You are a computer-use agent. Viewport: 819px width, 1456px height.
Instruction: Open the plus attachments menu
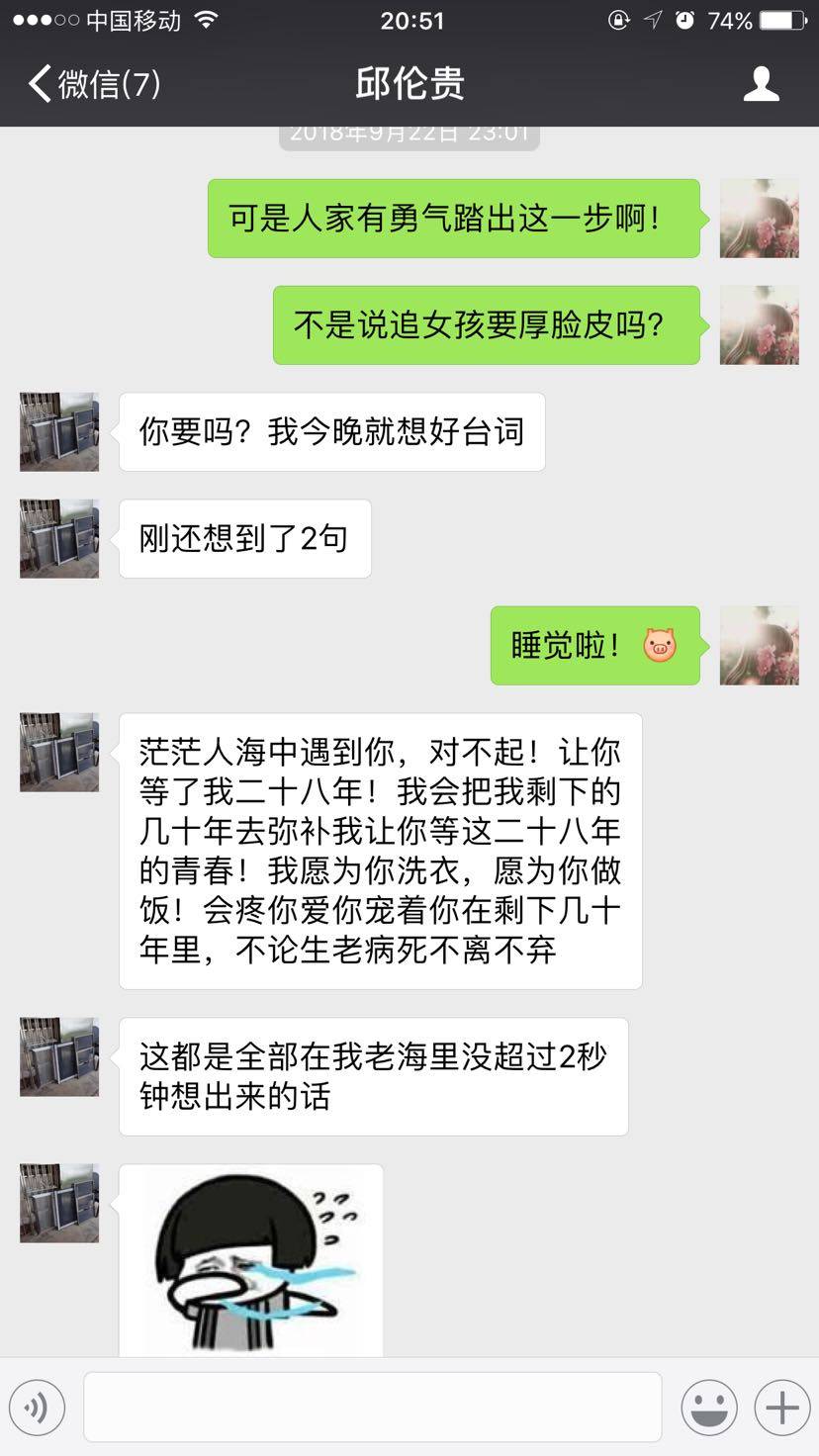point(781,1407)
